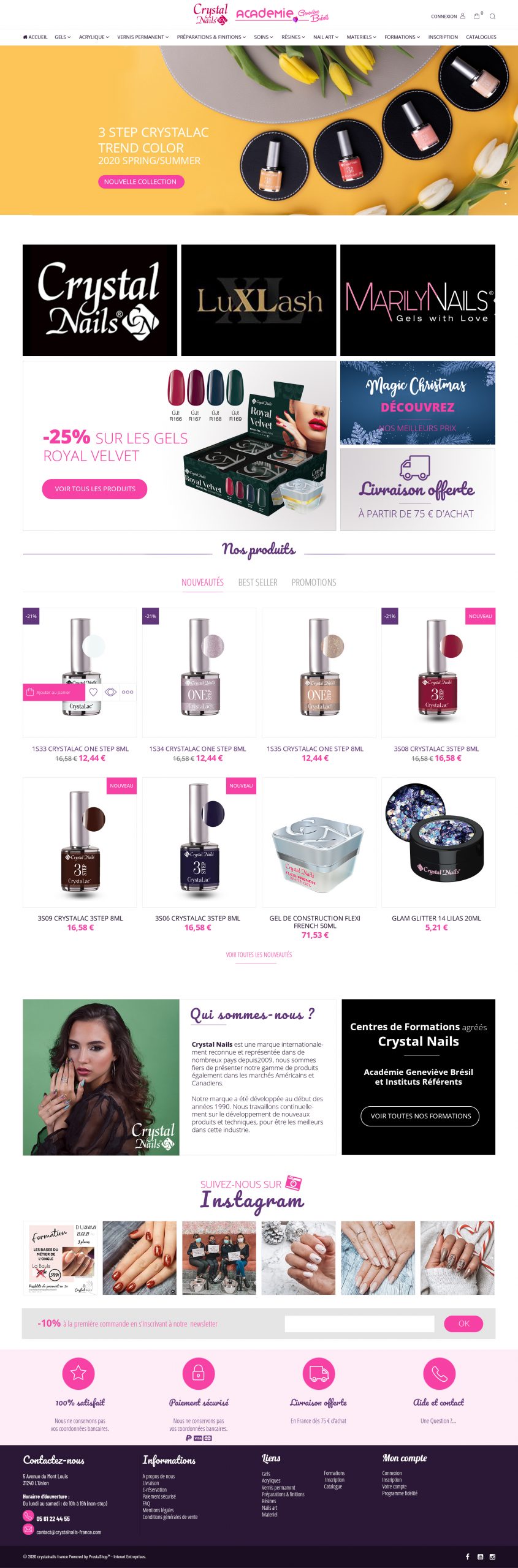Switch to the Promotions tab
This screenshot has width=518, height=1568.
coord(314,582)
